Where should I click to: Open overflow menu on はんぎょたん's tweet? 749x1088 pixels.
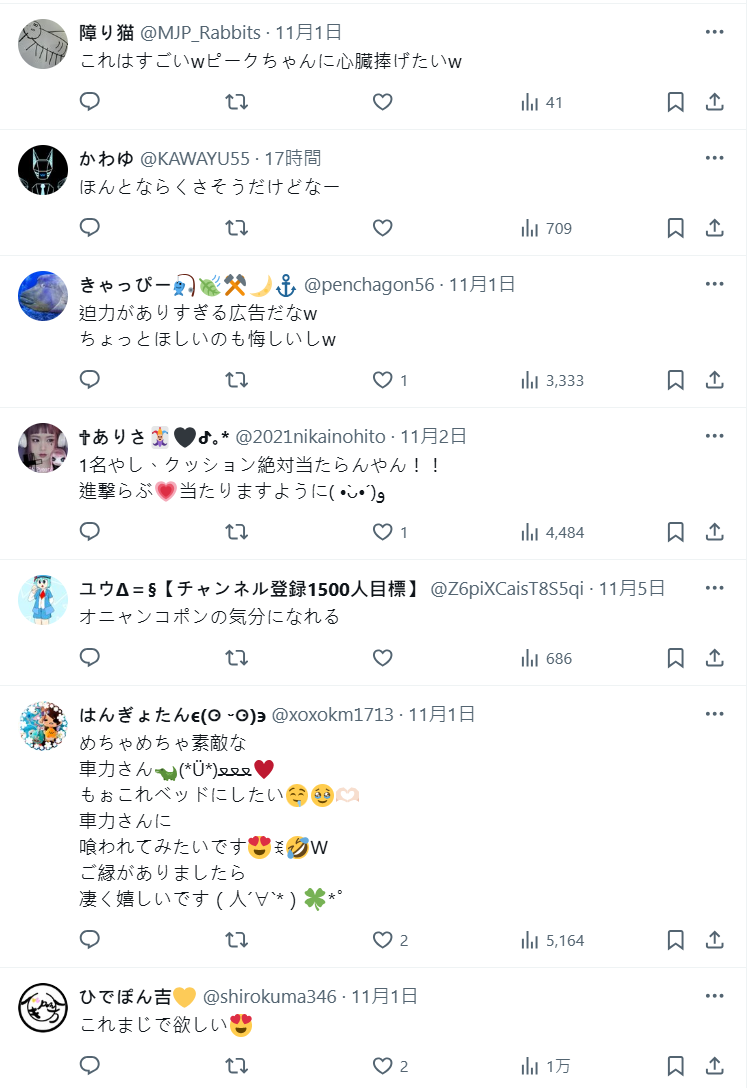pyautogui.click(x=714, y=714)
